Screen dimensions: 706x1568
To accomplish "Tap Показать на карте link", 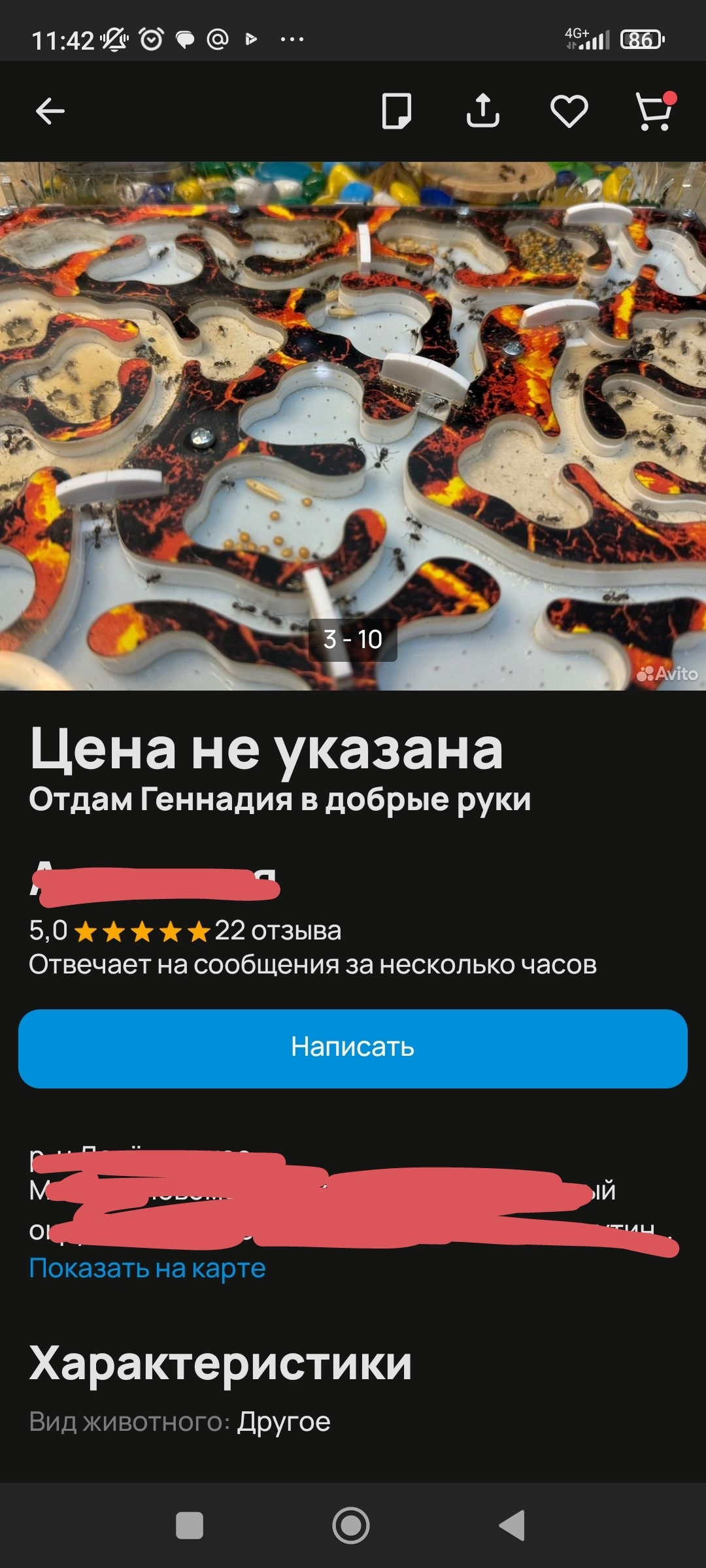I will click(x=148, y=1268).
